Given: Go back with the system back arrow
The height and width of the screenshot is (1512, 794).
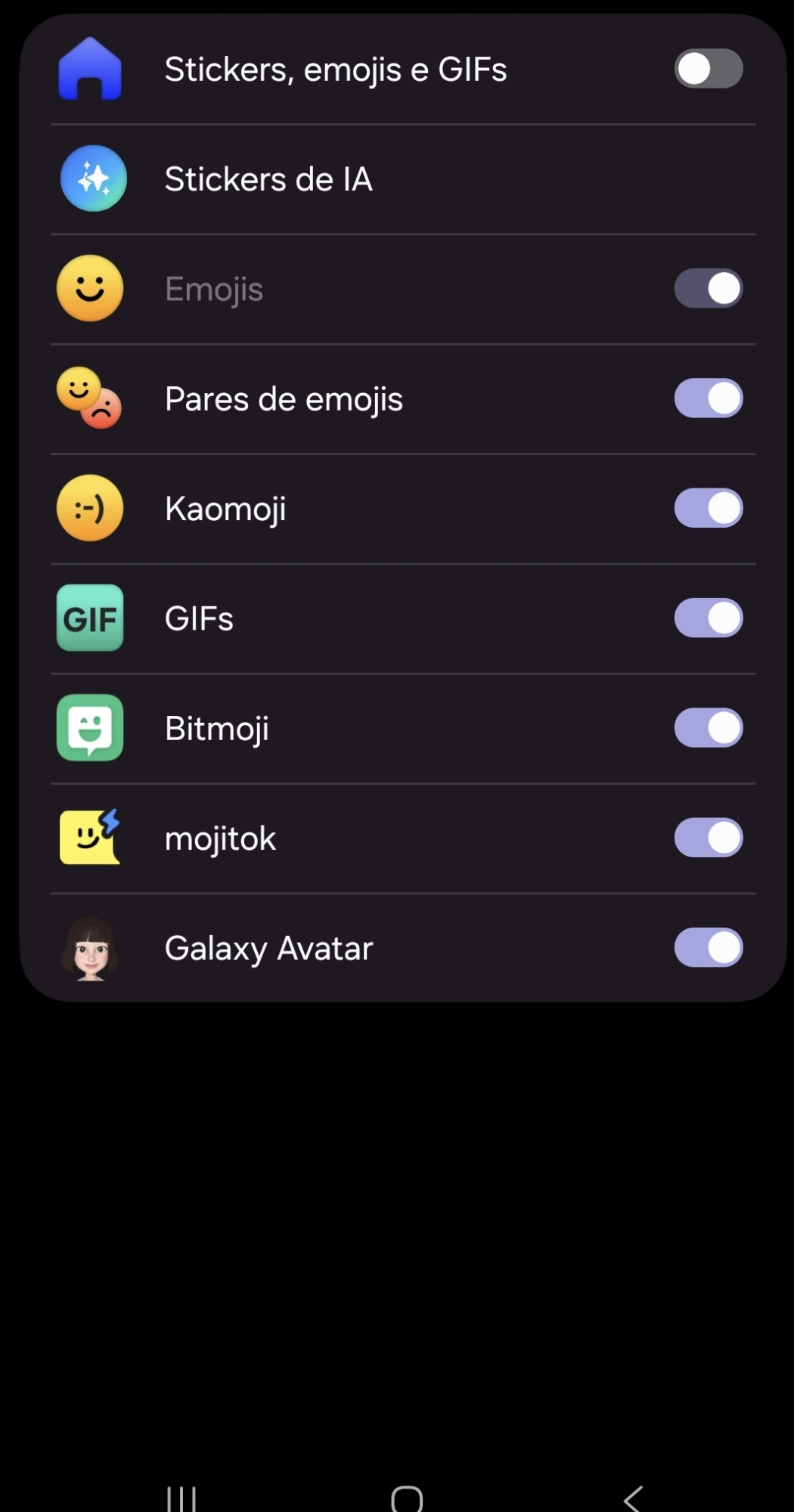Looking at the screenshot, I should click(633, 1498).
